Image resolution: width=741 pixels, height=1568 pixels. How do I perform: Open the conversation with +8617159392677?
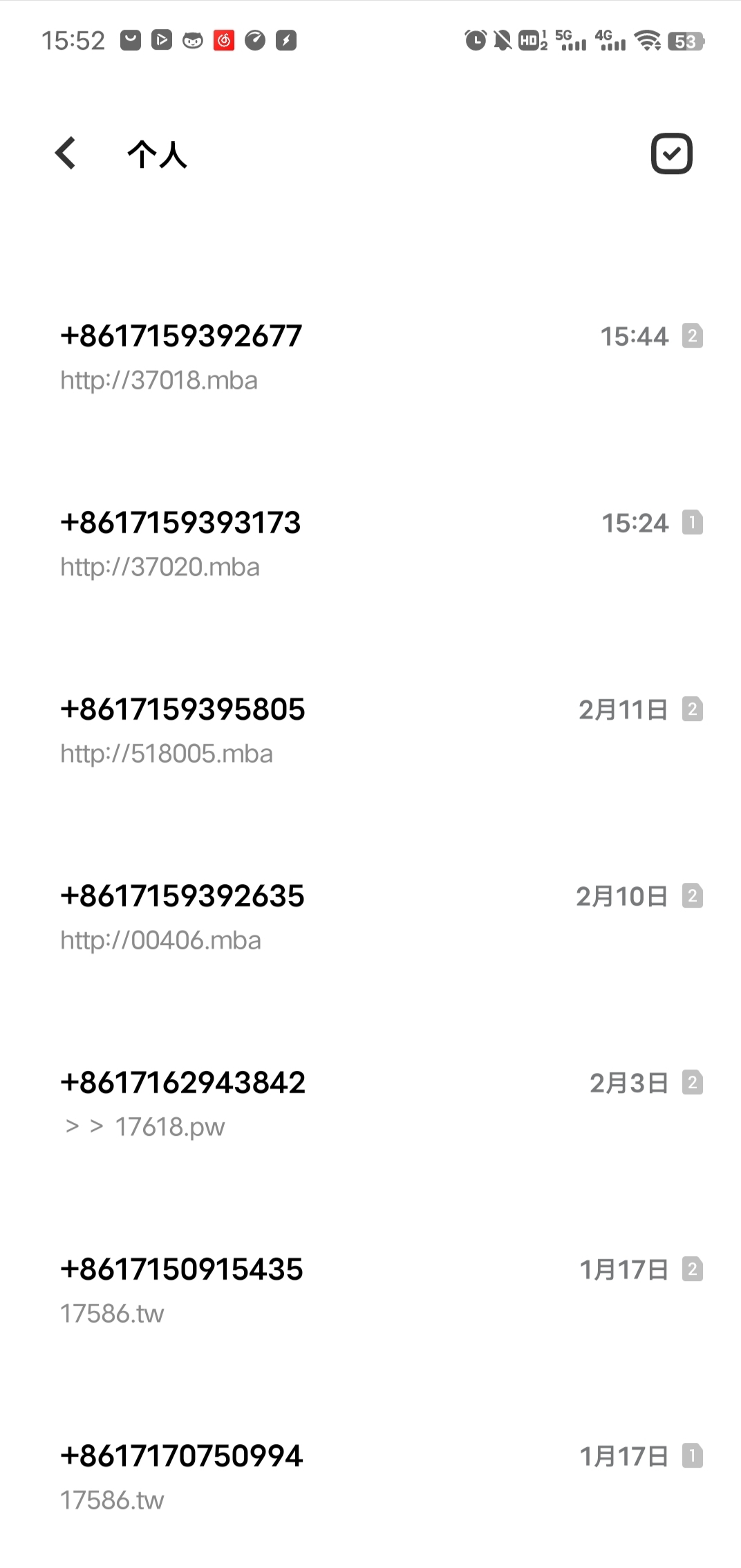click(370, 357)
